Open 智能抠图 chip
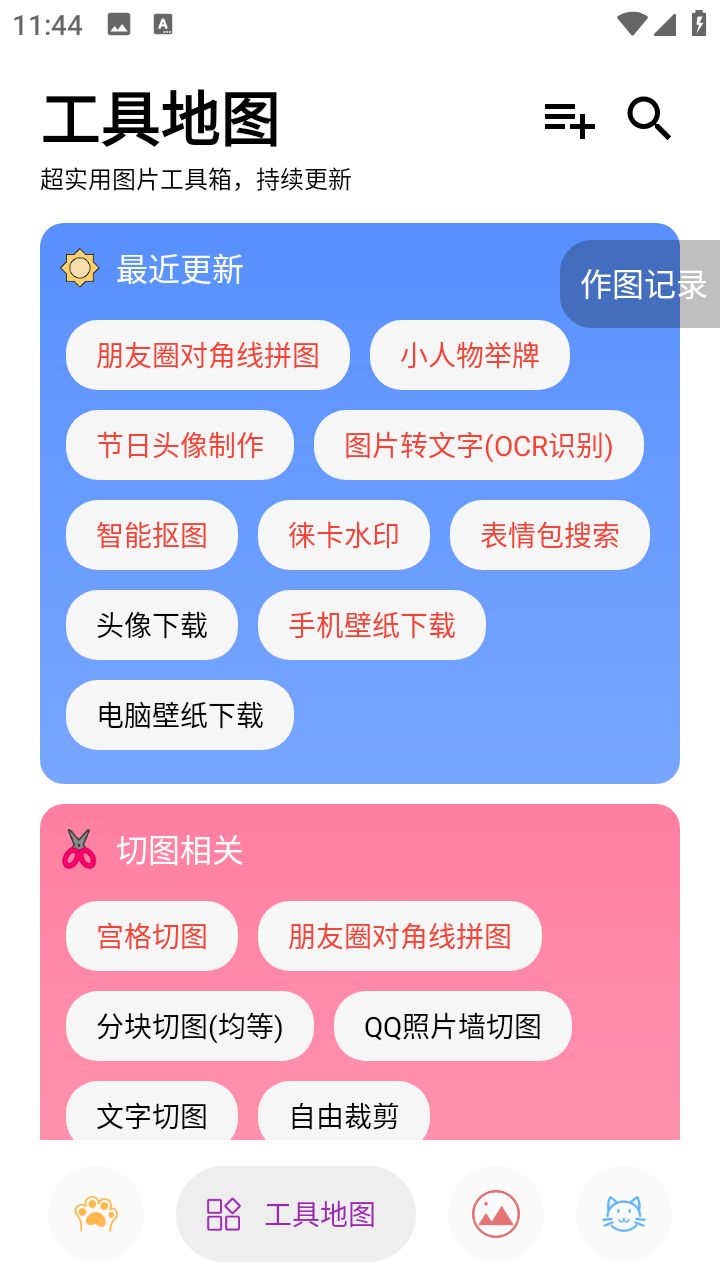720x1280 pixels. pyautogui.click(x=152, y=535)
